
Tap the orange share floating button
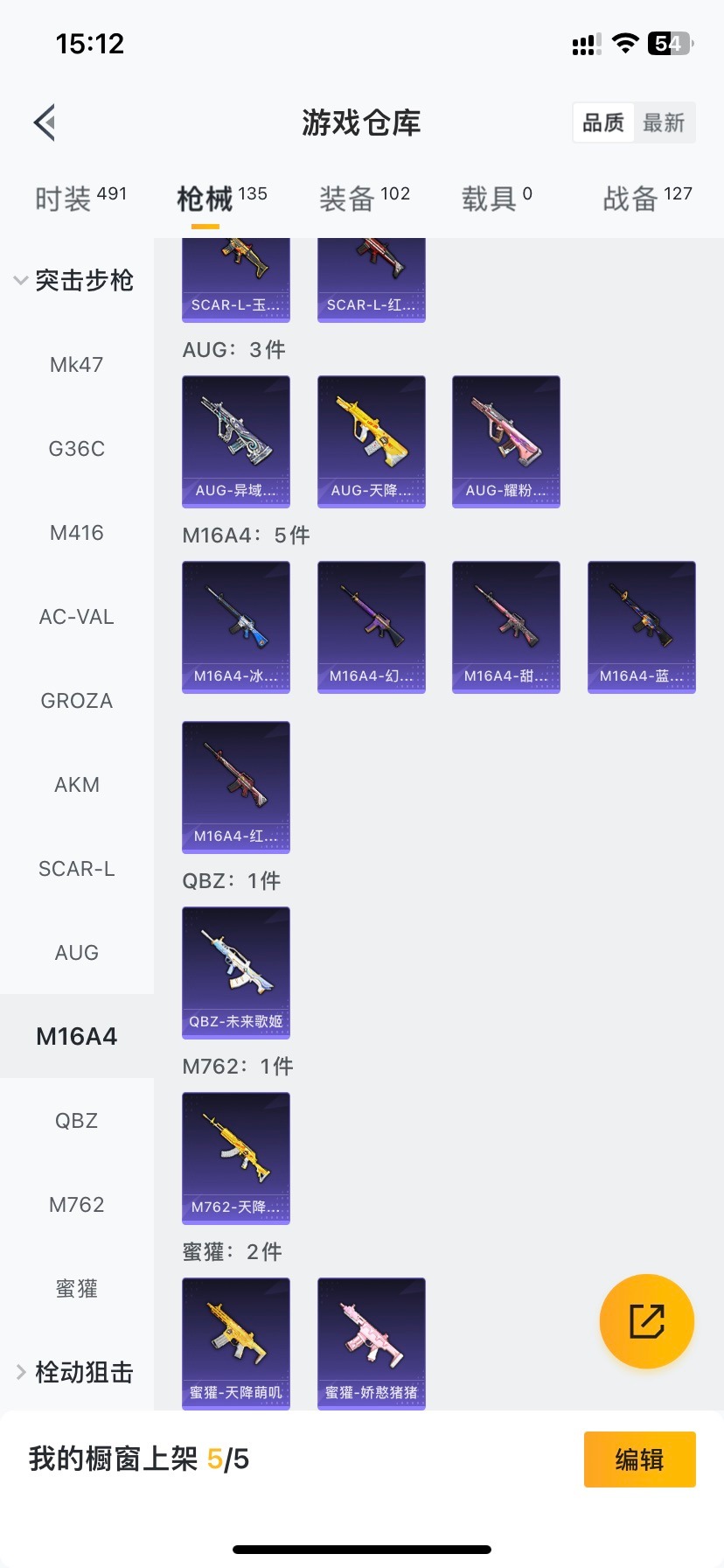647,1321
